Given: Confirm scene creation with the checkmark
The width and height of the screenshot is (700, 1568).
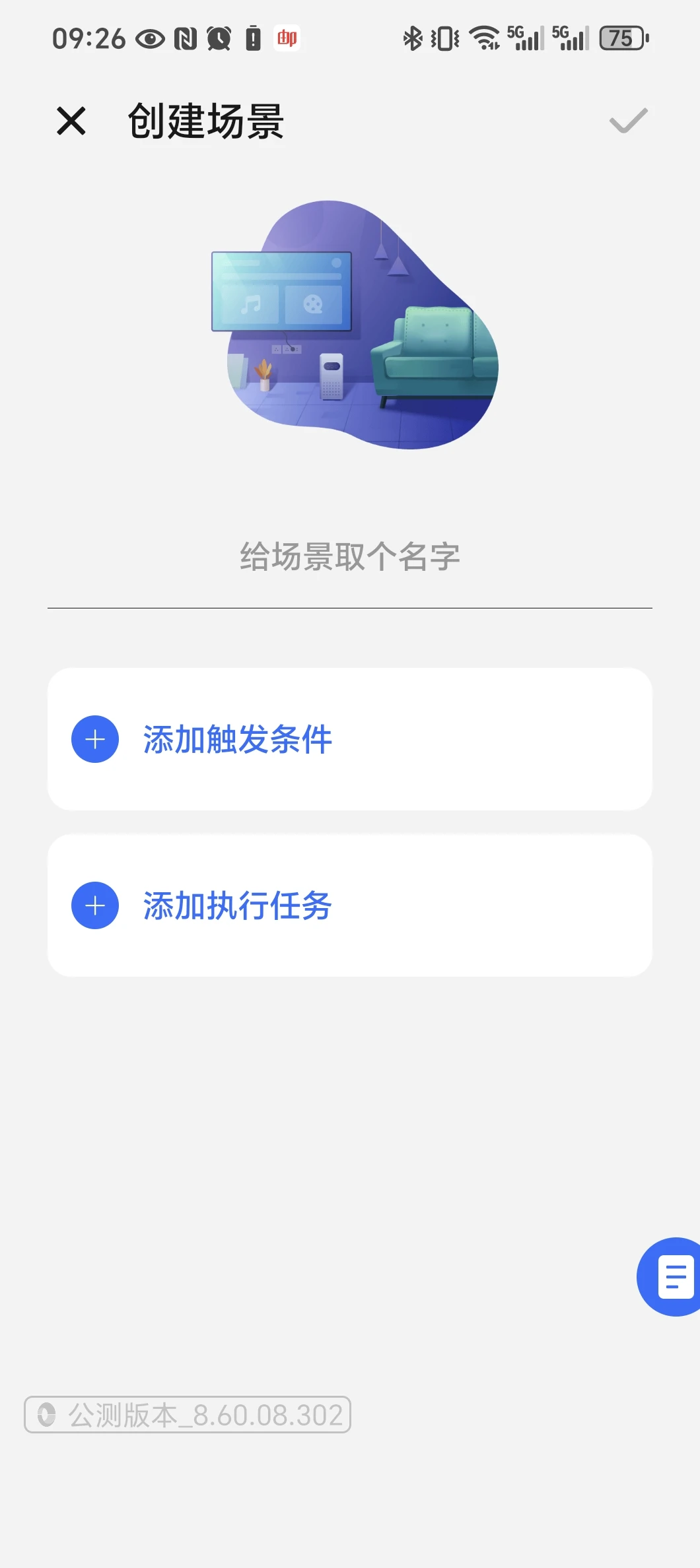Looking at the screenshot, I should click(628, 121).
